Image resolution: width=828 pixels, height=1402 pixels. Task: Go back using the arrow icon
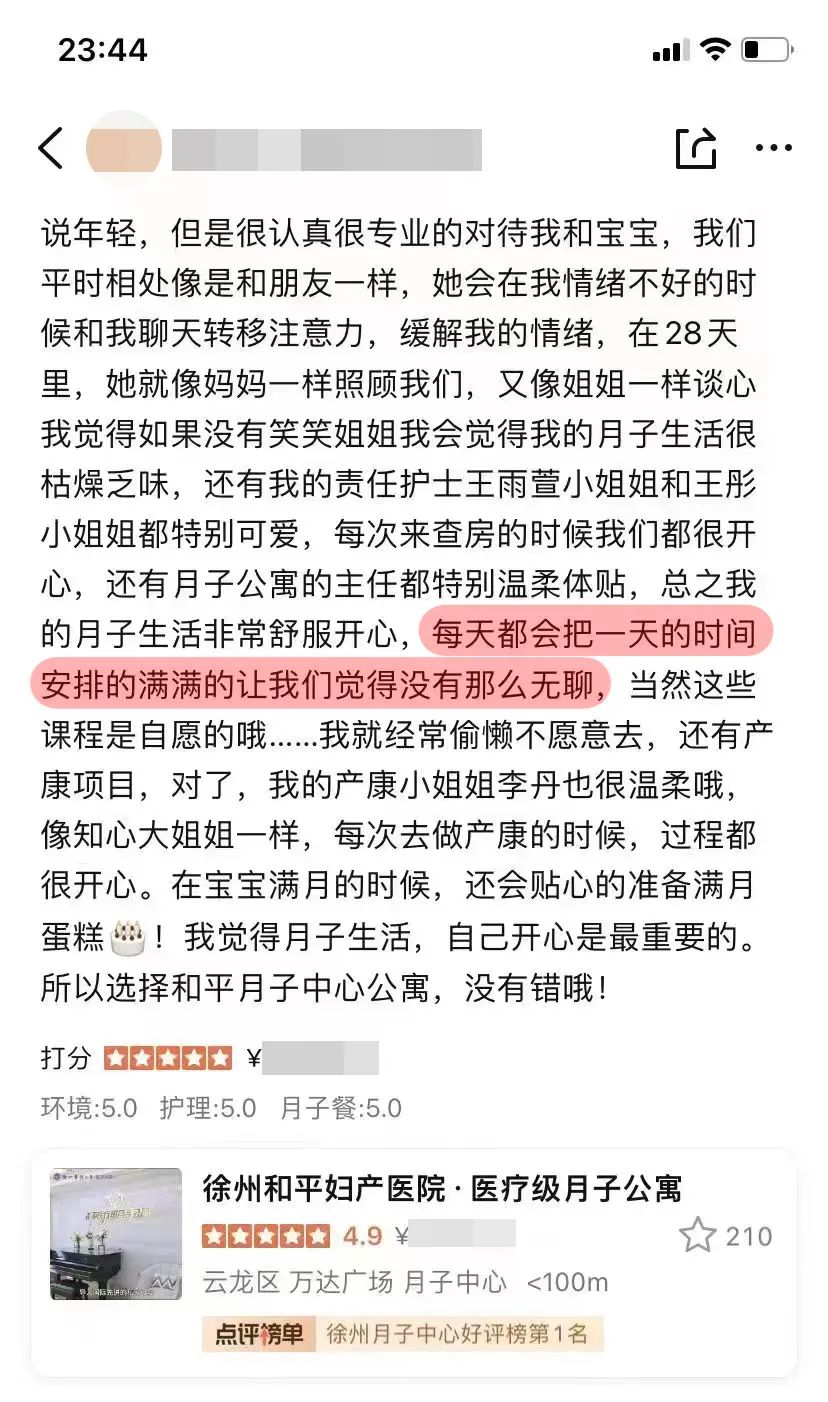(50, 148)
